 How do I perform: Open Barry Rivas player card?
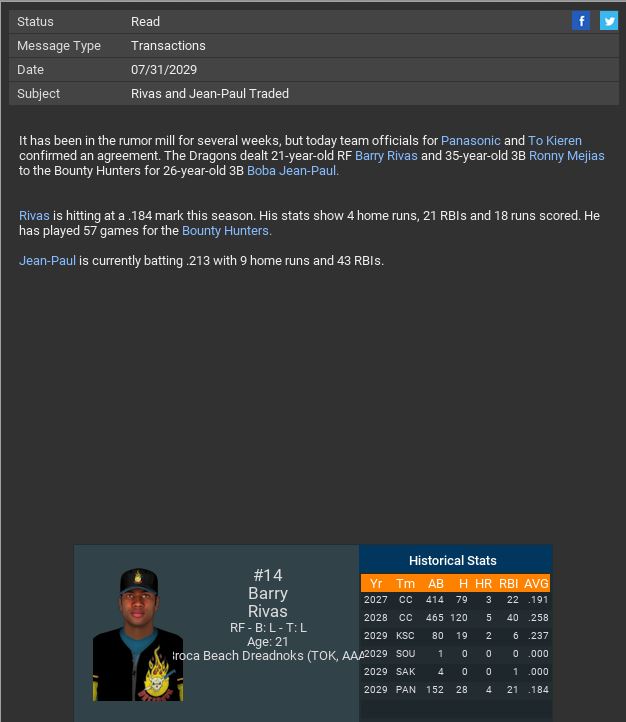[267, 602]
